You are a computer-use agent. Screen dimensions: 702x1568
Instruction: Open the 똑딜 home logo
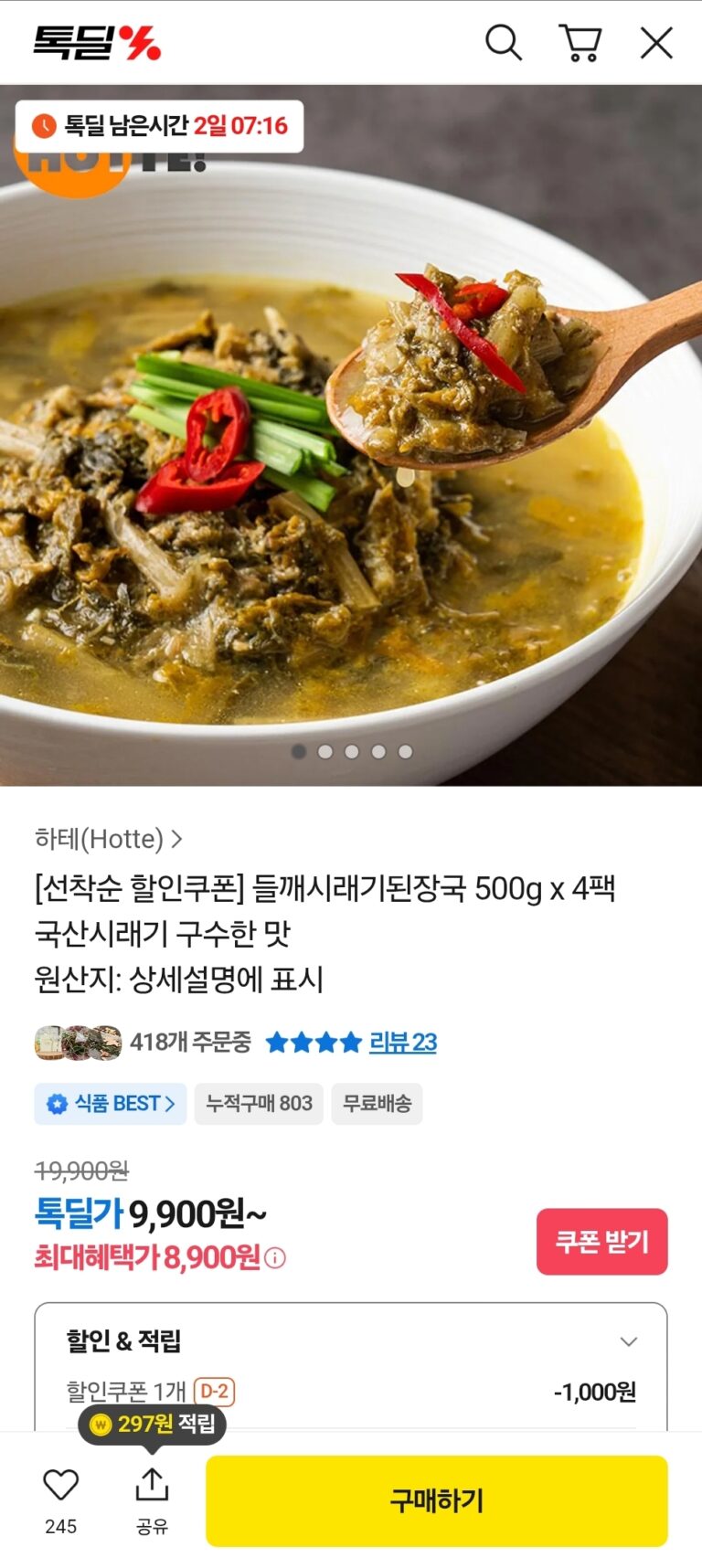(x=97, y=43)
